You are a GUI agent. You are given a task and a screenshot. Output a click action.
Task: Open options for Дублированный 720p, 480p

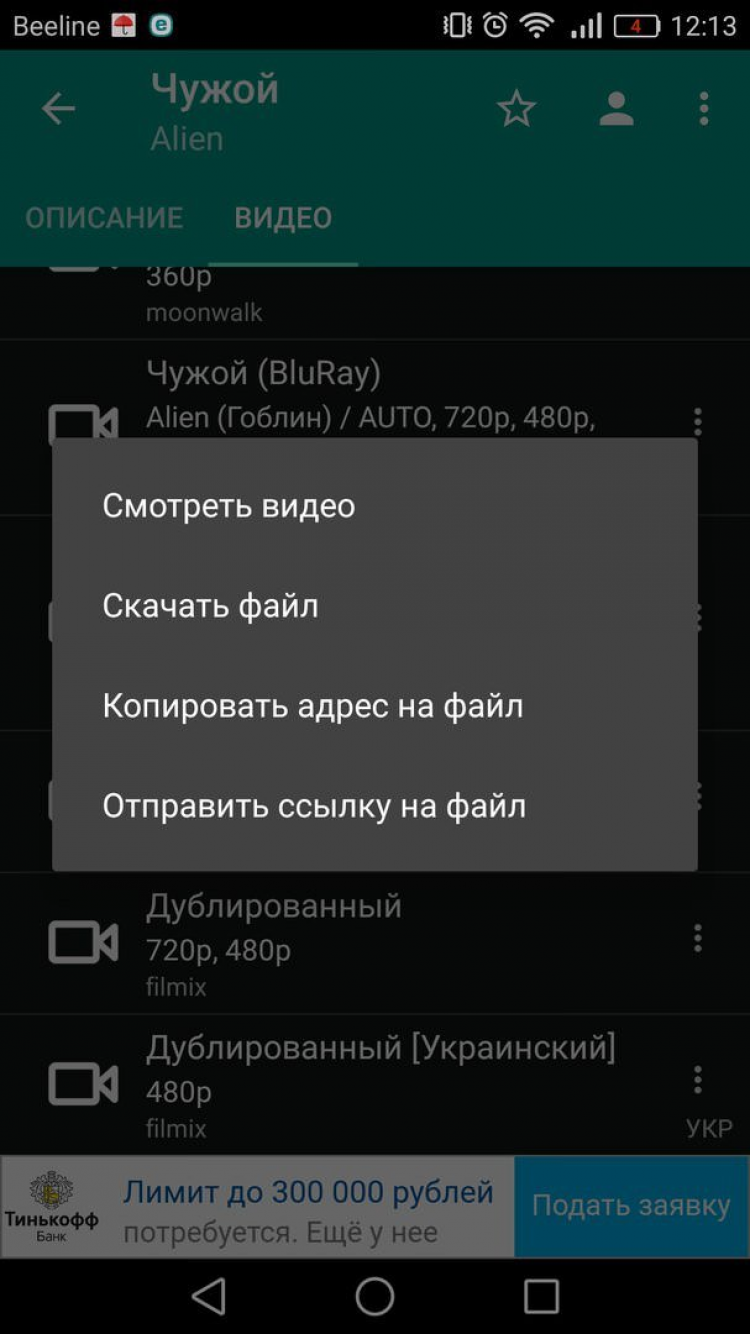(x=698, y=937)
